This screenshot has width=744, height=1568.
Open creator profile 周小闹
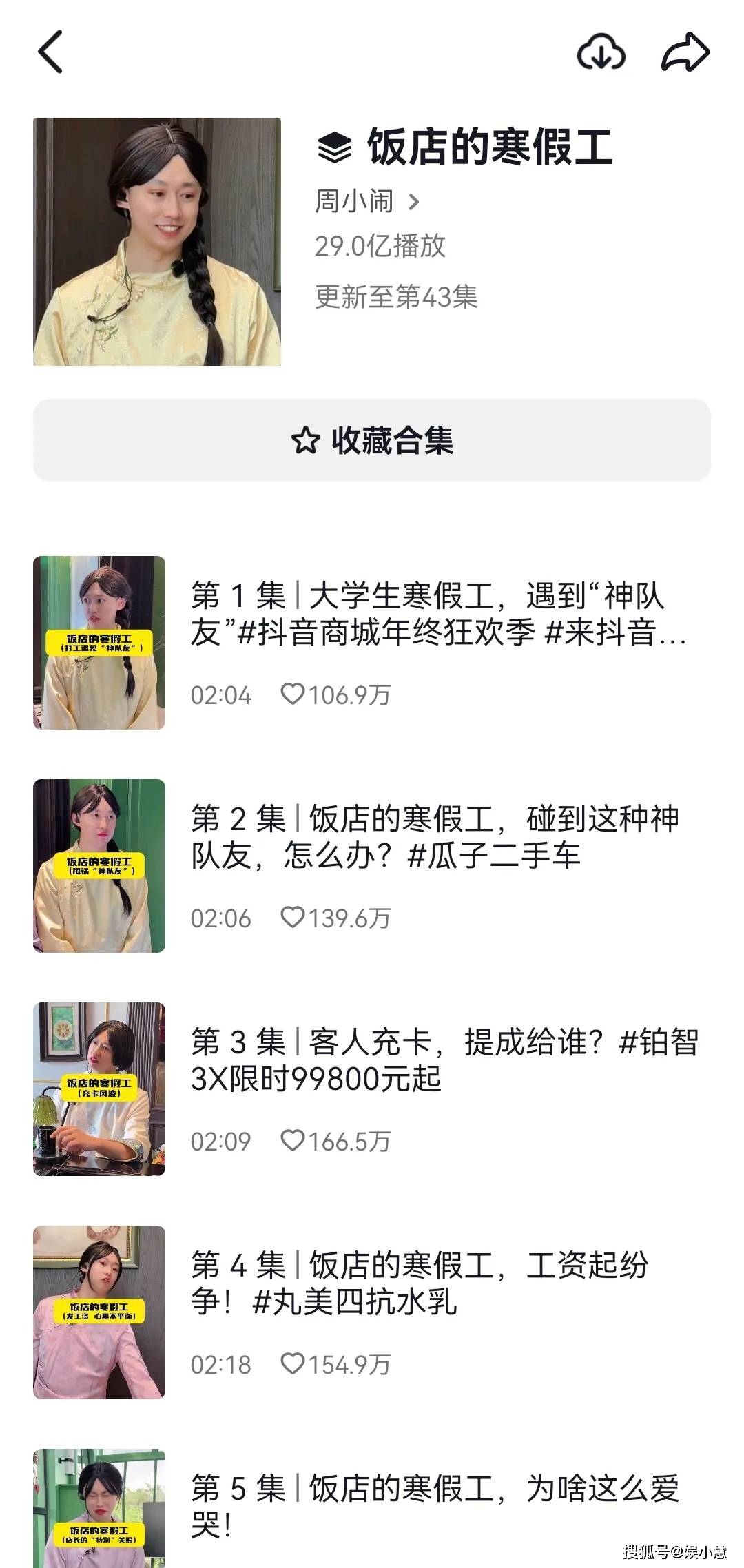click(x=366, y=202)
